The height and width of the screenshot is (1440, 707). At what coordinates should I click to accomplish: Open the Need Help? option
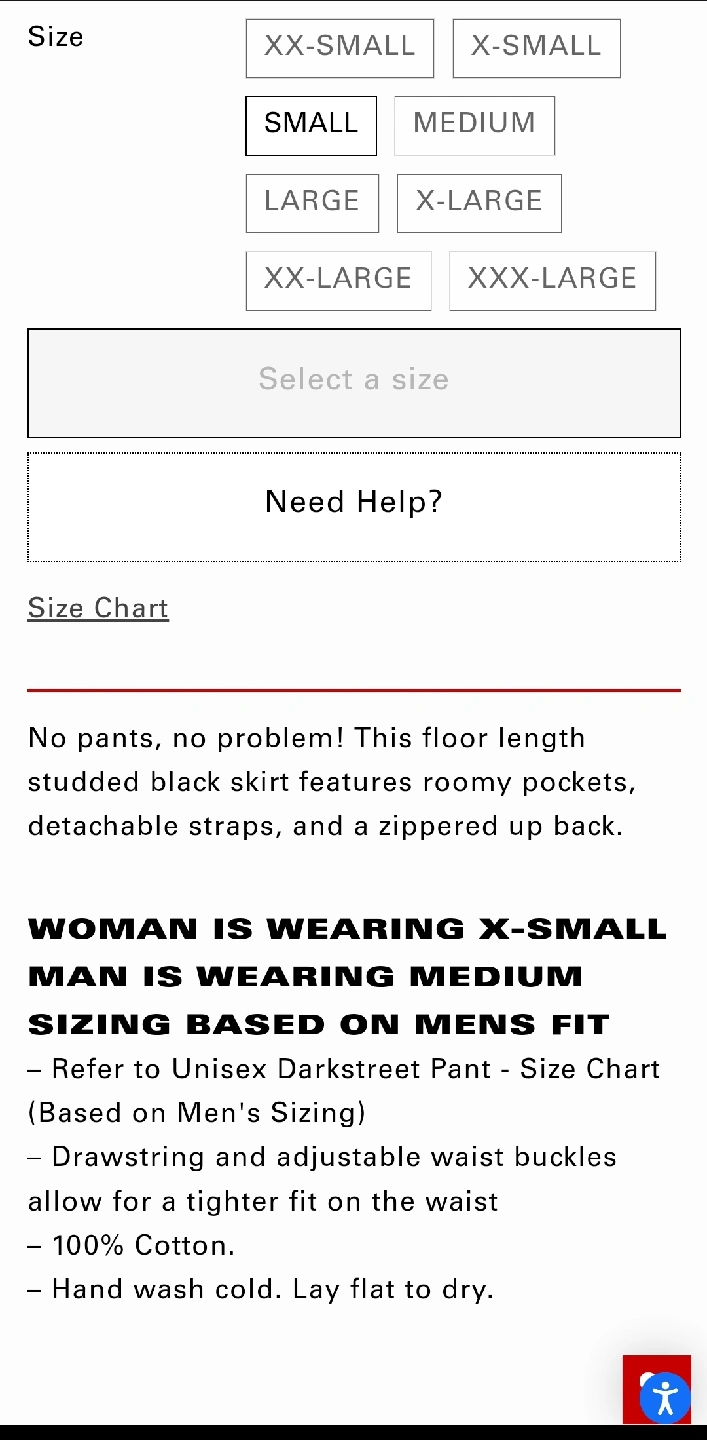(x=354, y=507)
